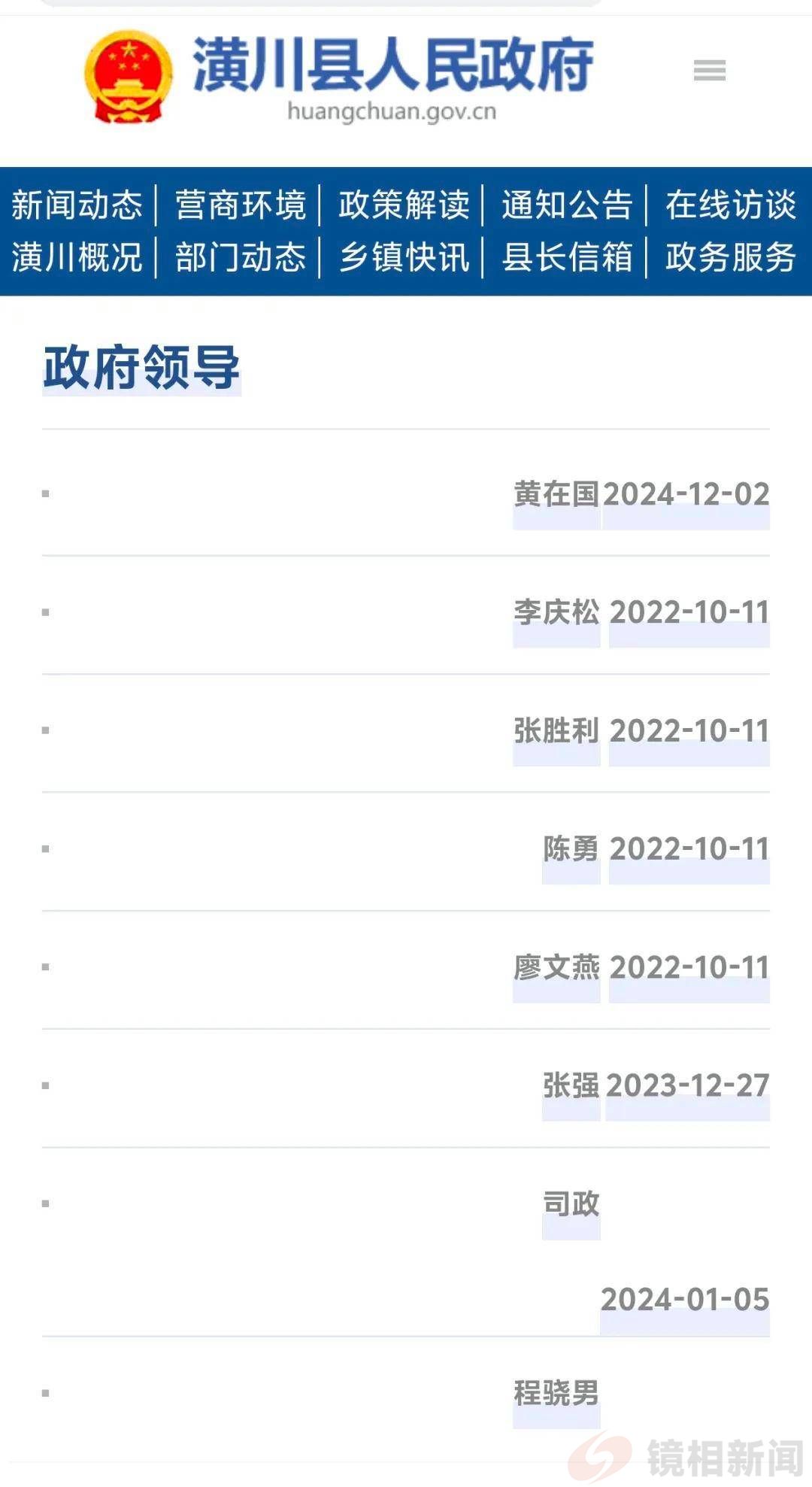812x1487 pixels.
Task: Open the 在线访谈 page
Action: [729, 202]
